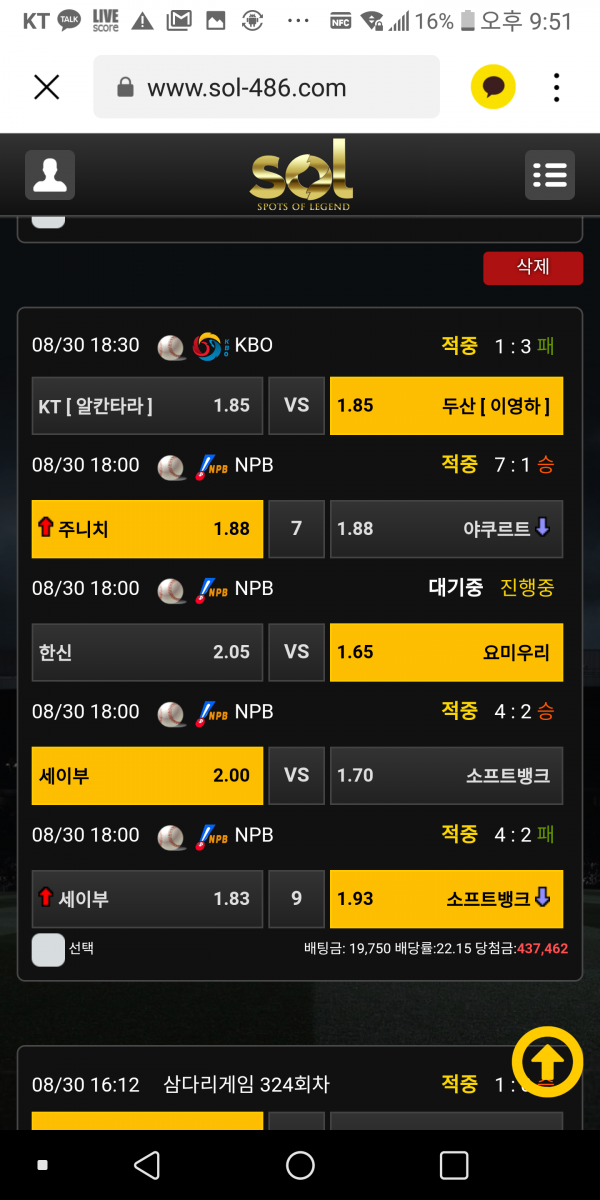Screen dimensions: 600x1200
Task: Close the in-app browser page
Action: pos(47,88)
